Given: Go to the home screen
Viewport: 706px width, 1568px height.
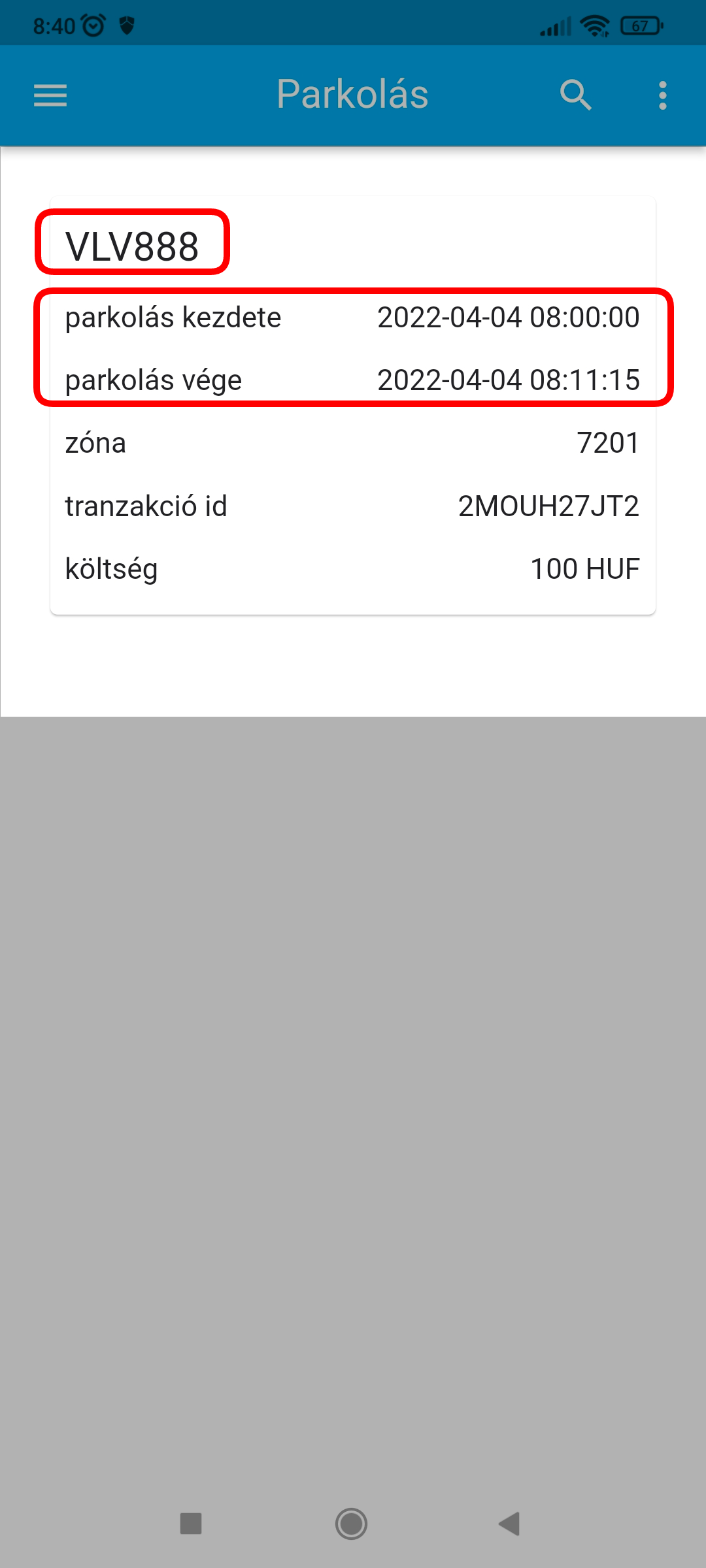Looking at the screenshot, I should [x=352, y=1524].
